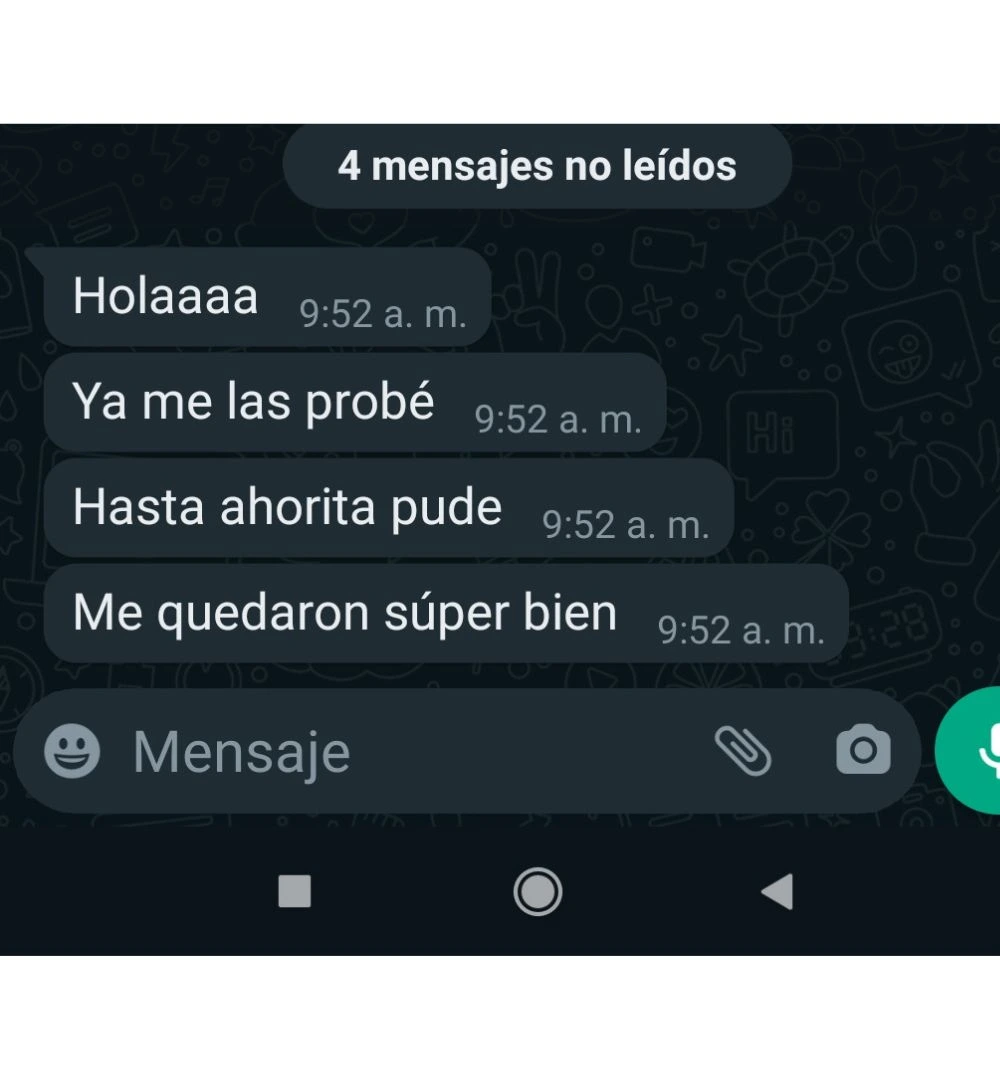Screen dimensions: 1000x1080
Task: Open the recent apps view
Action: [x=294, y=891]
